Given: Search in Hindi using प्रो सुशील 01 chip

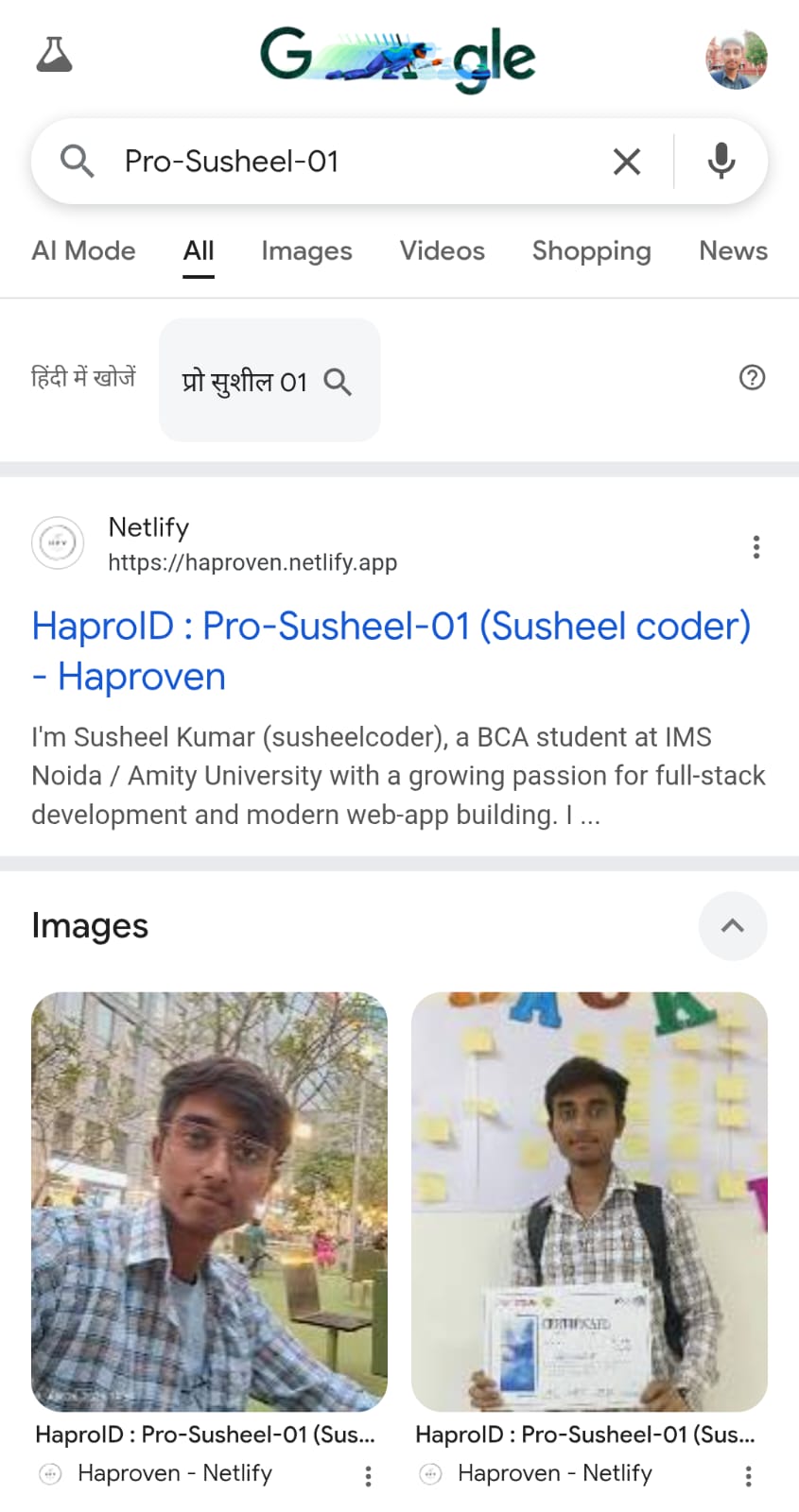Looking at the screenshot, I should tap(269, 381).
